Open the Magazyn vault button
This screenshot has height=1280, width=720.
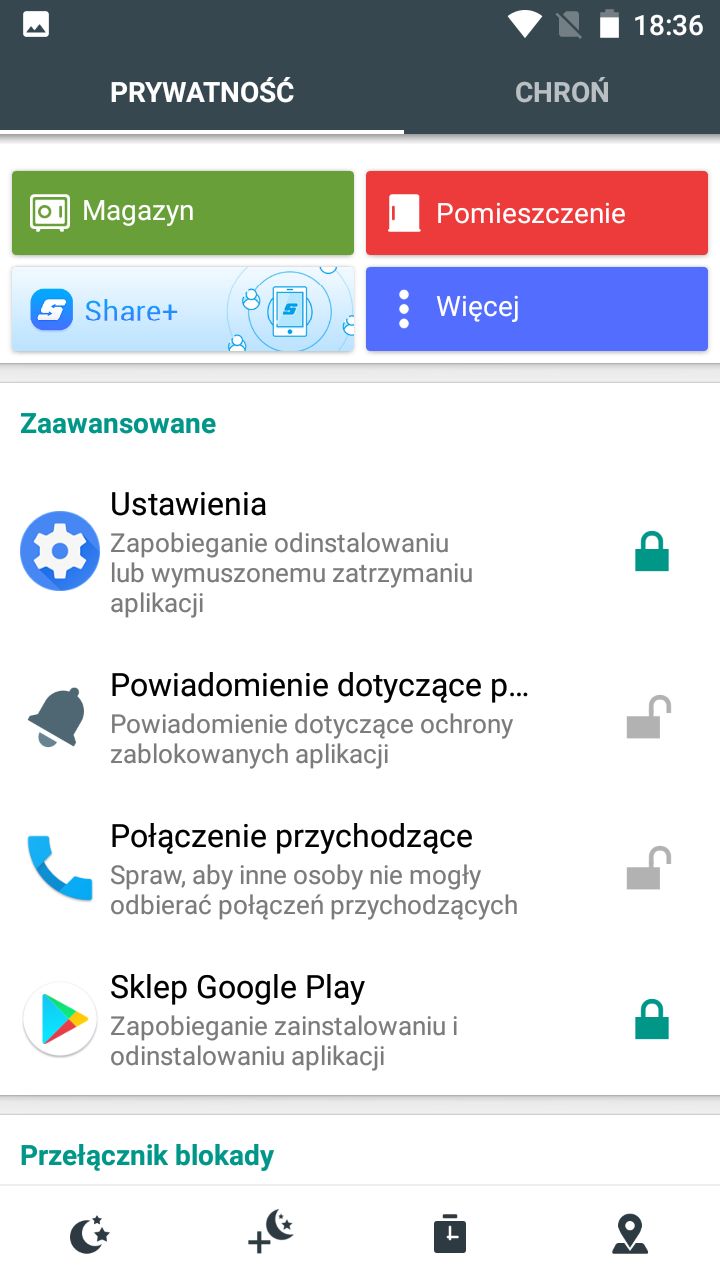[x=182, y=212]
